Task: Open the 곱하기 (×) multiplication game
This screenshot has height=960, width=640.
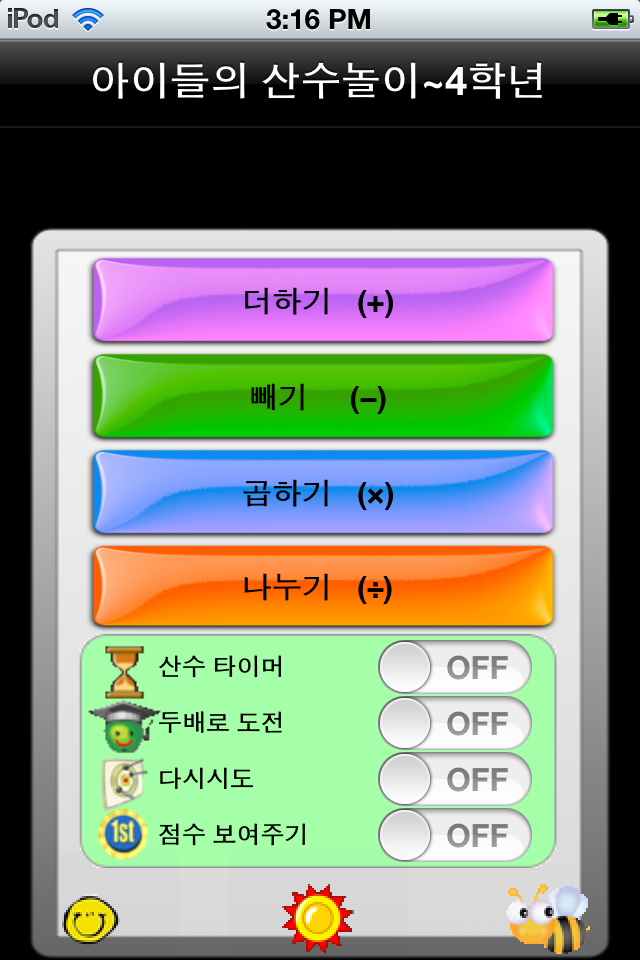Action: tap(322, 493)
